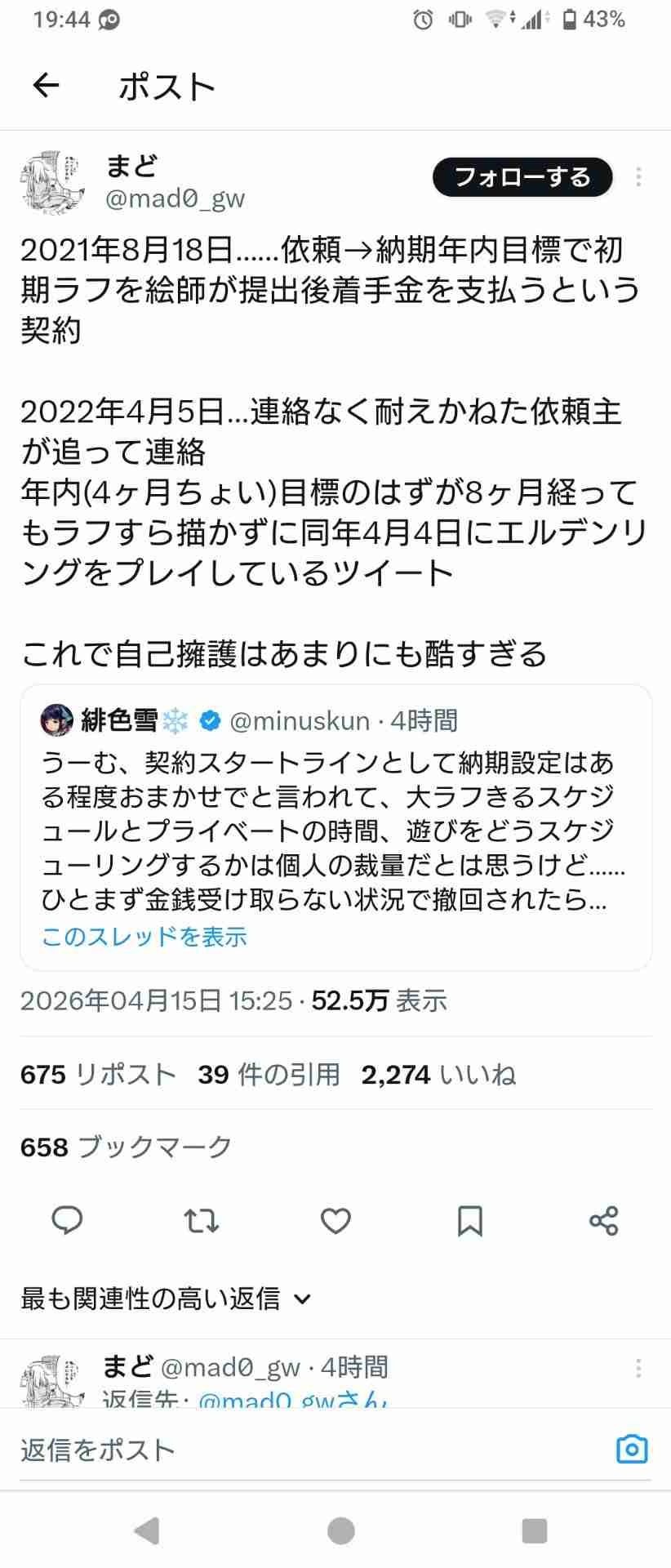
Task: Bookmark this post
Action: coord(469,1221)
